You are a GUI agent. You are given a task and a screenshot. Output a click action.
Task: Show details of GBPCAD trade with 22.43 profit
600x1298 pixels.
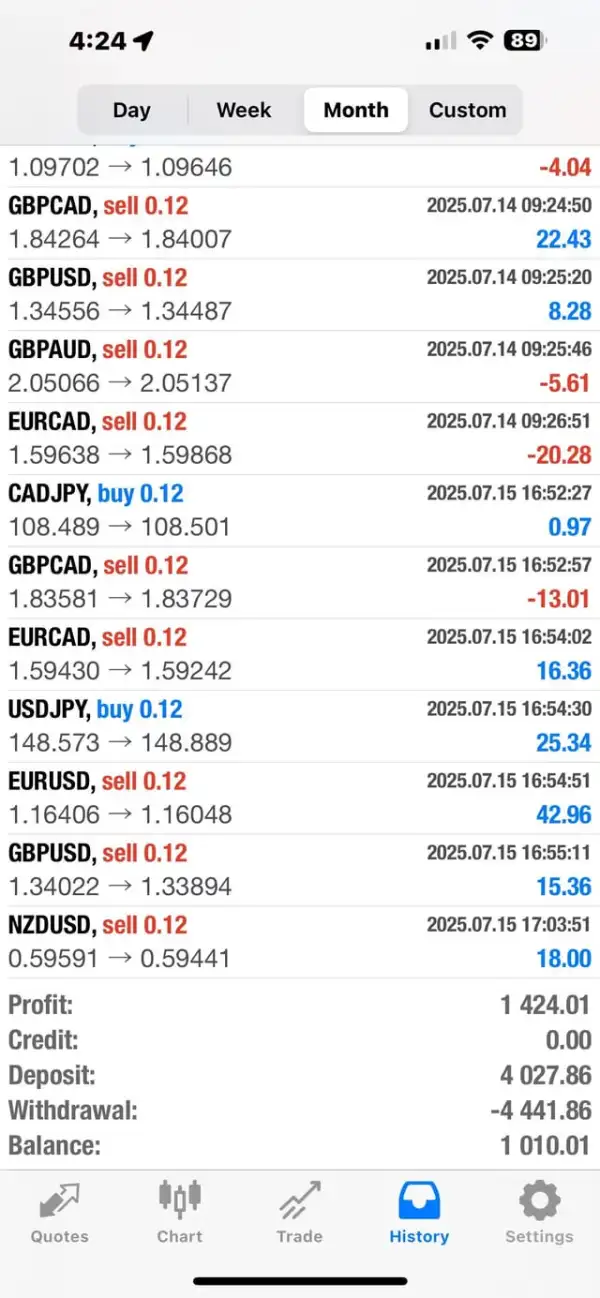[300, 222]
